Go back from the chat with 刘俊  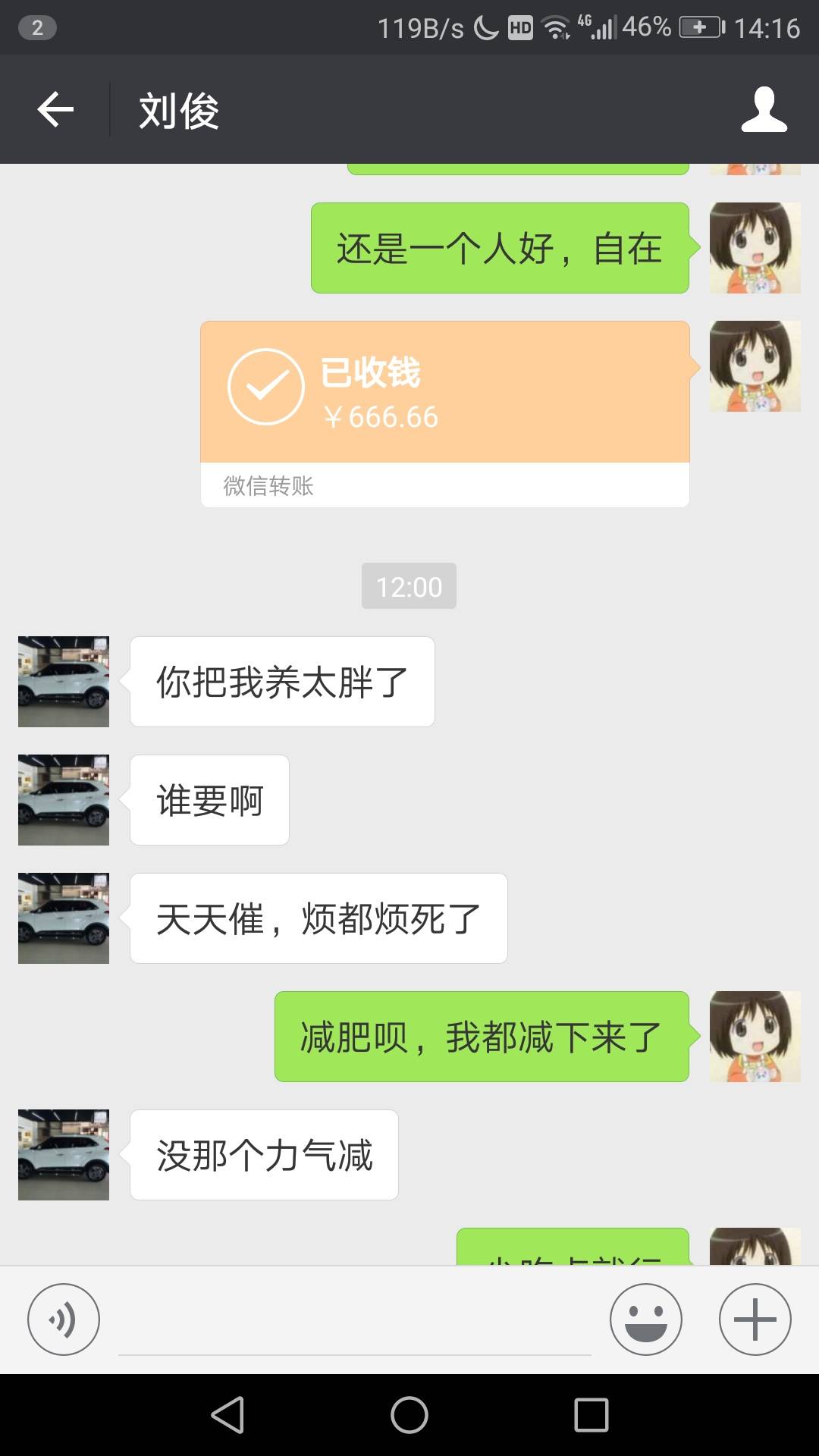tap(55, 110)
